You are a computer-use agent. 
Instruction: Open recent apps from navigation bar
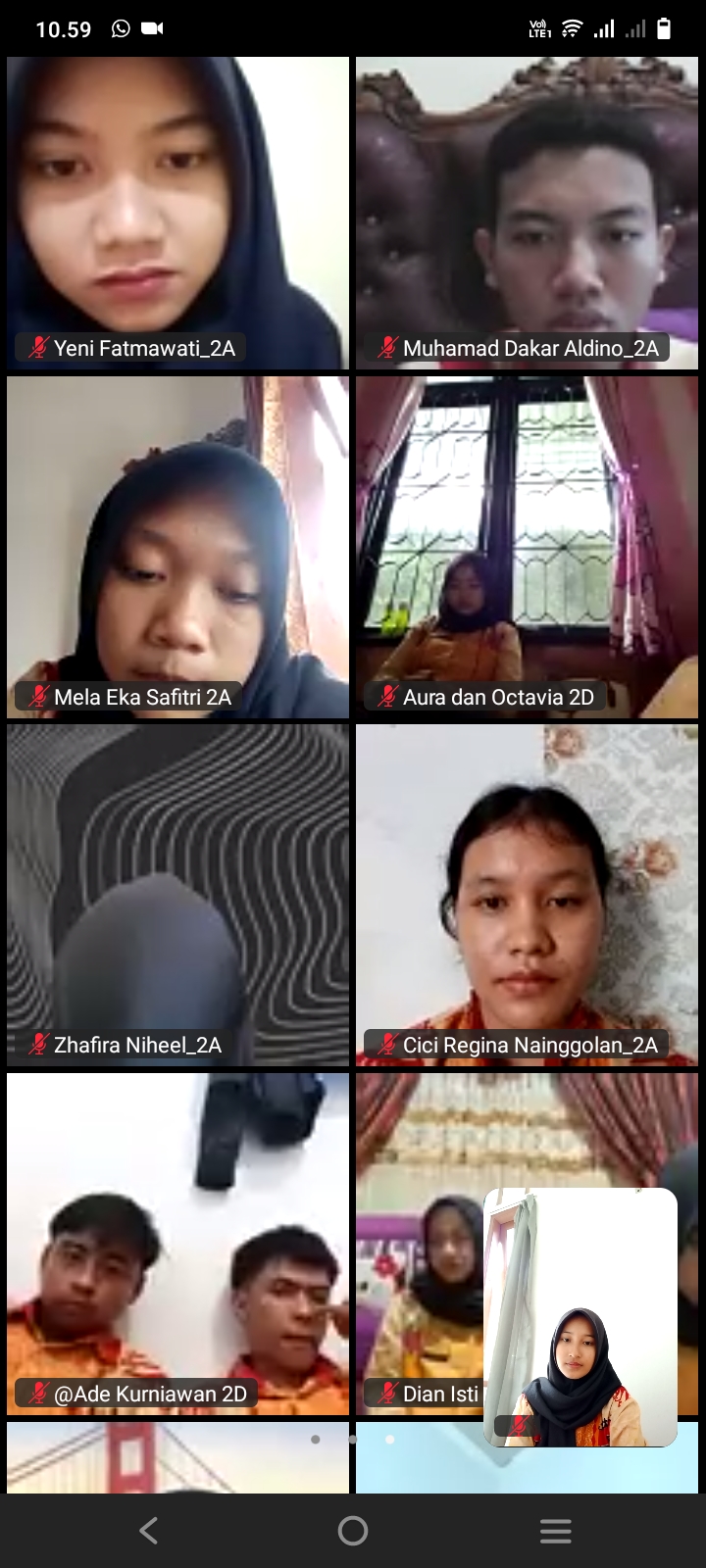click(556, 1531)
